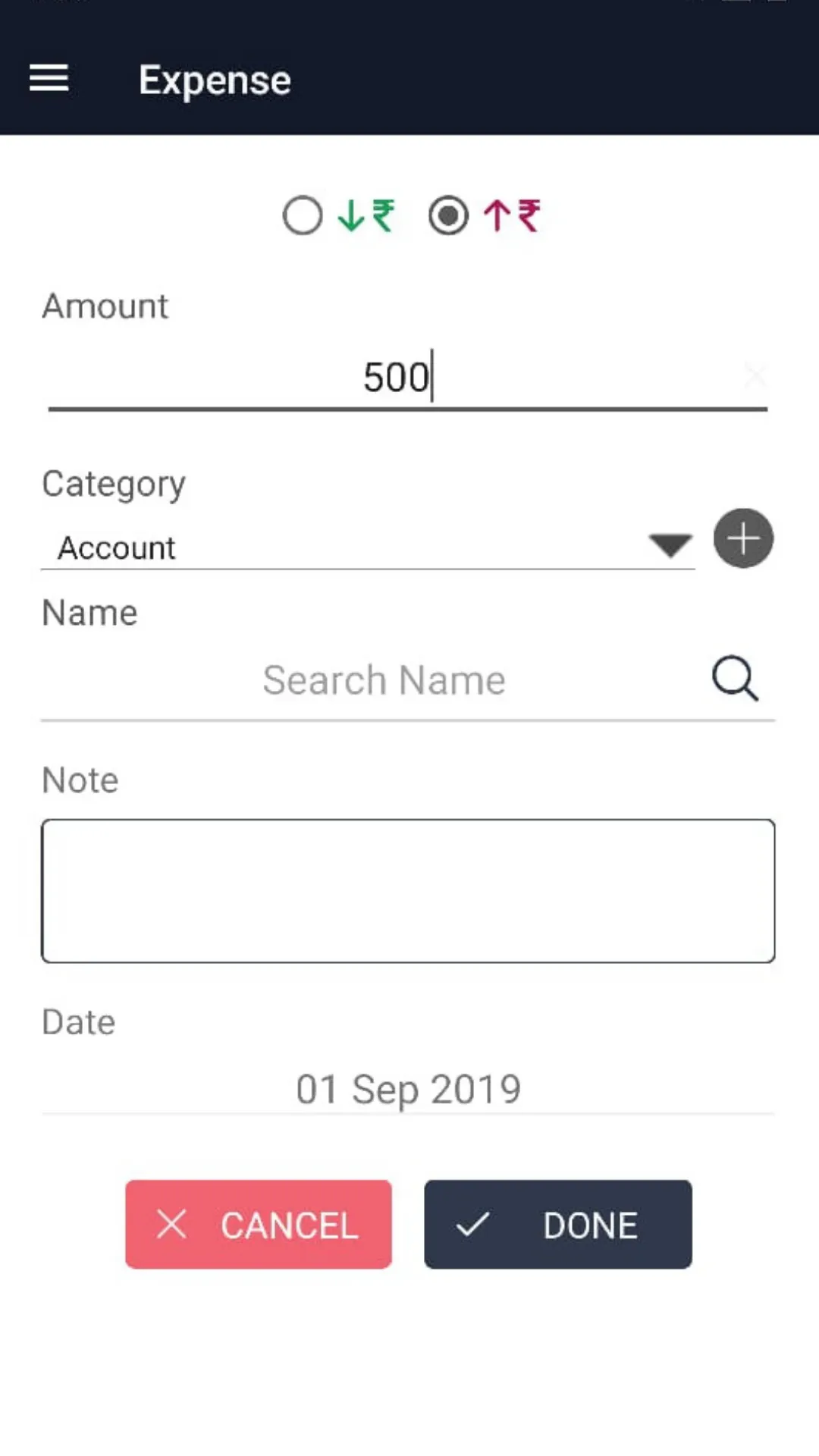Open the side menu from the top bar
Image resolution: width=819 pixels, height=1456 pixels.
[x=48, y=78]
